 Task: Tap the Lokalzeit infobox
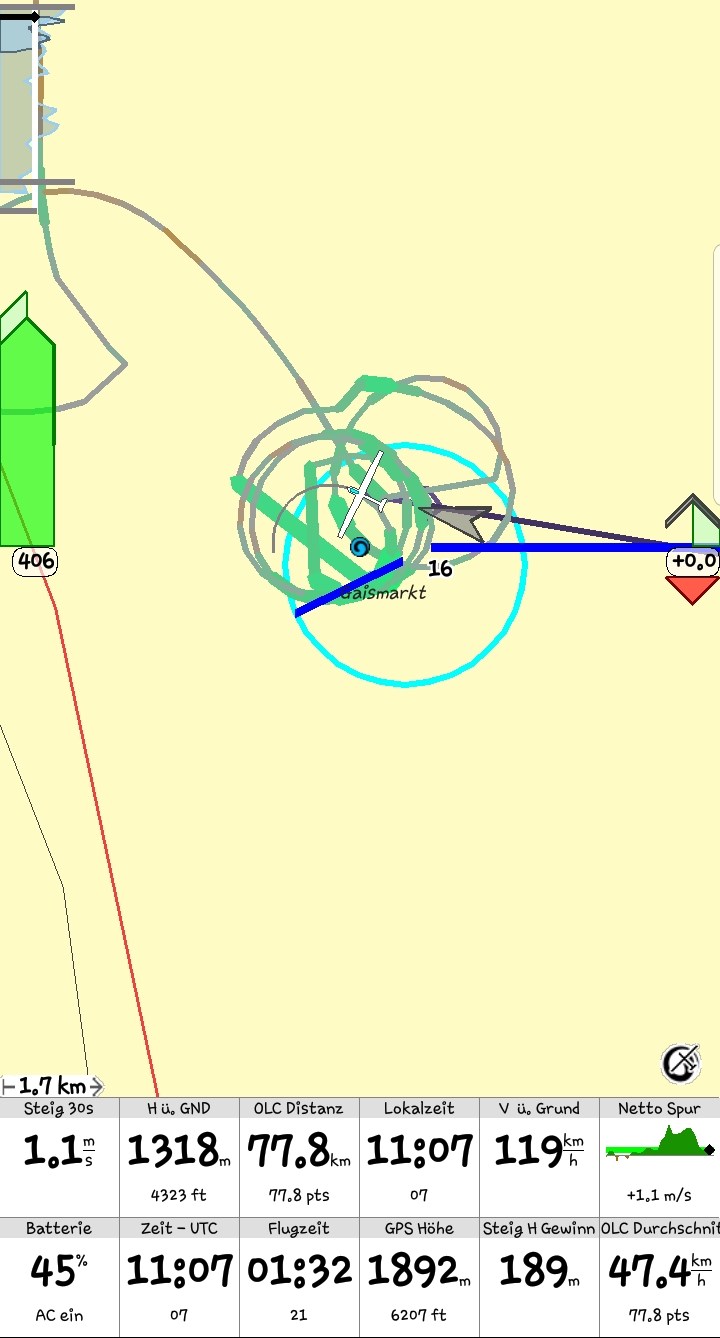419,1157
